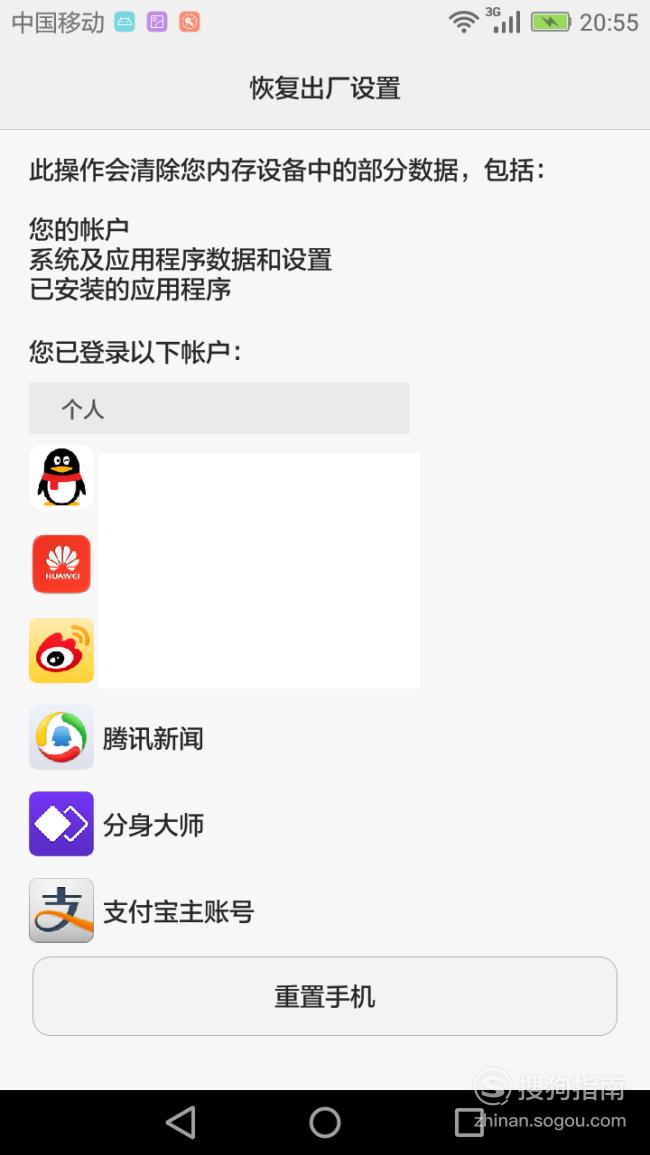Tap the 重置手机 reset button
The image size is (650, 1155).
tap(324, 996)
